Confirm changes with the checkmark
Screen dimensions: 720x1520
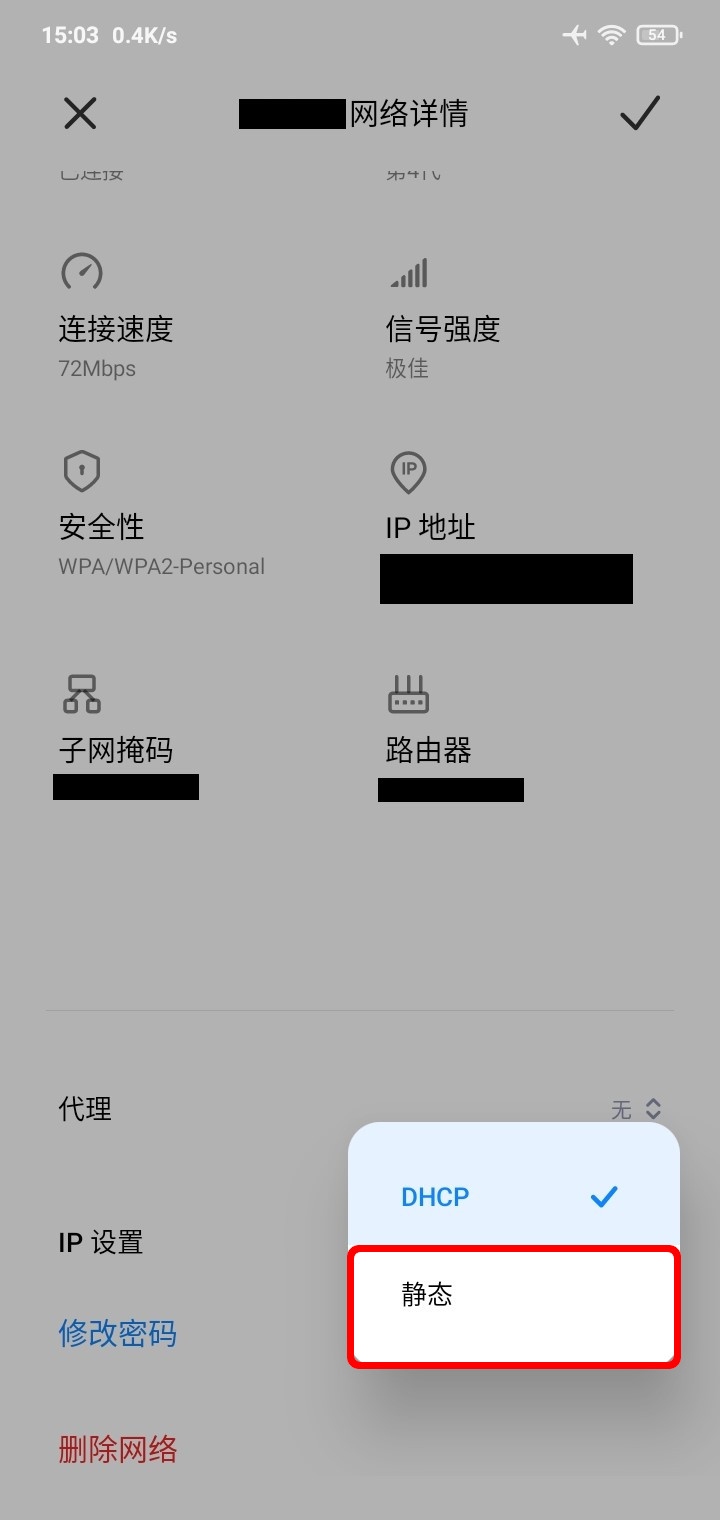click(x=640, y=114)
